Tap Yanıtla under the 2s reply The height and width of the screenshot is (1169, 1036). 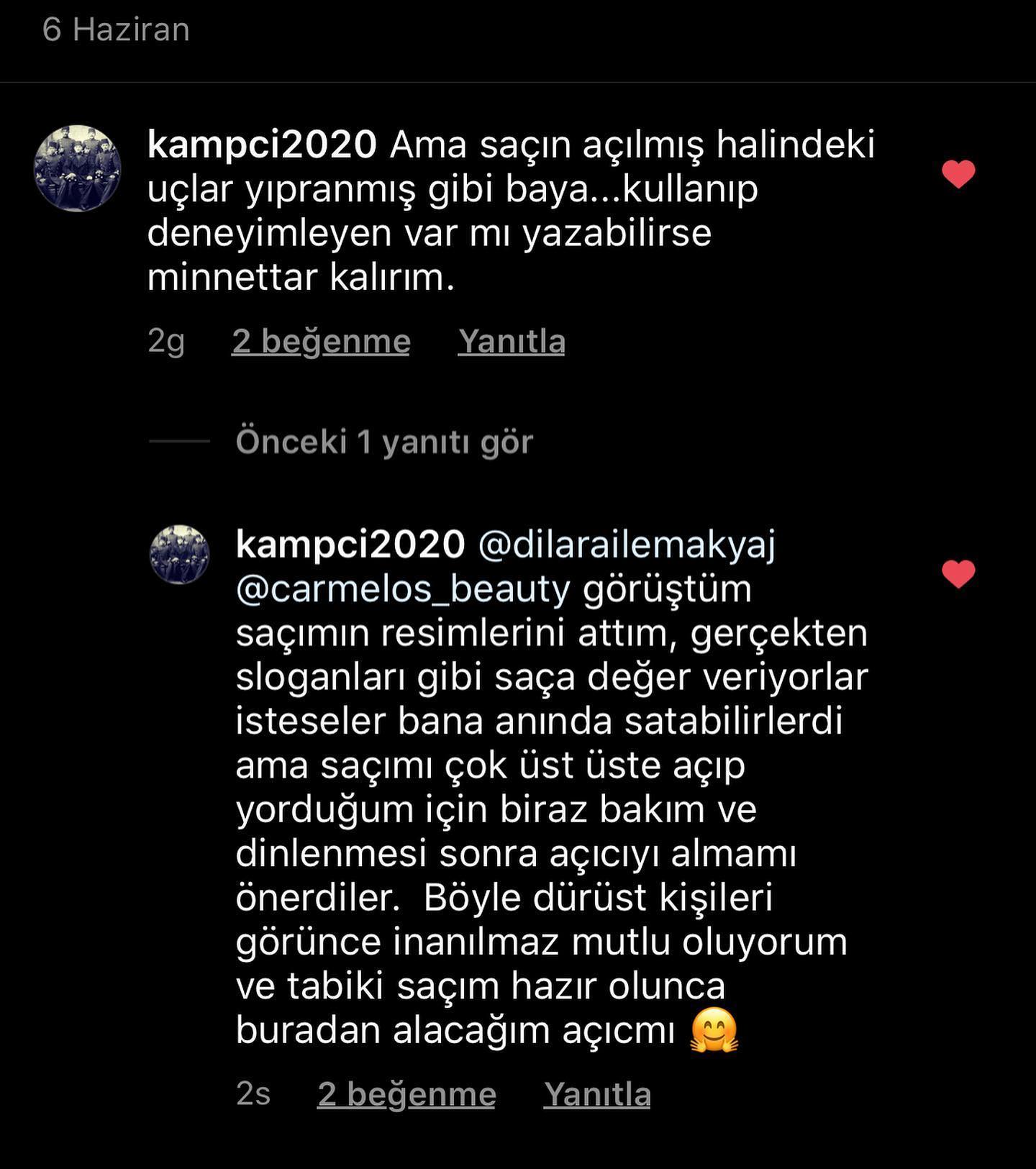tap(597, 1094)
